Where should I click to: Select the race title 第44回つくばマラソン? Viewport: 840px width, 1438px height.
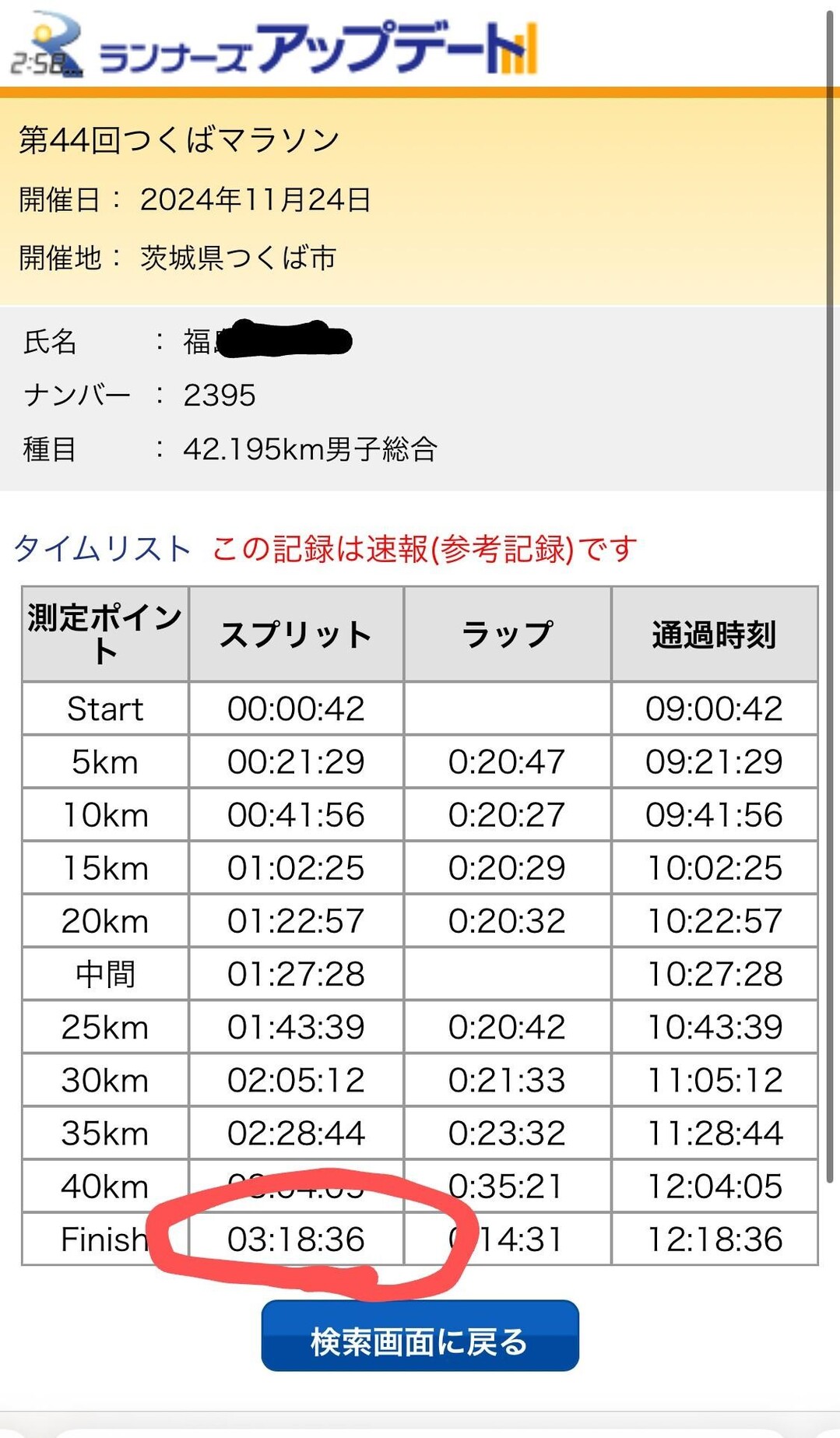pyautogui.click(x=179, y=140)
